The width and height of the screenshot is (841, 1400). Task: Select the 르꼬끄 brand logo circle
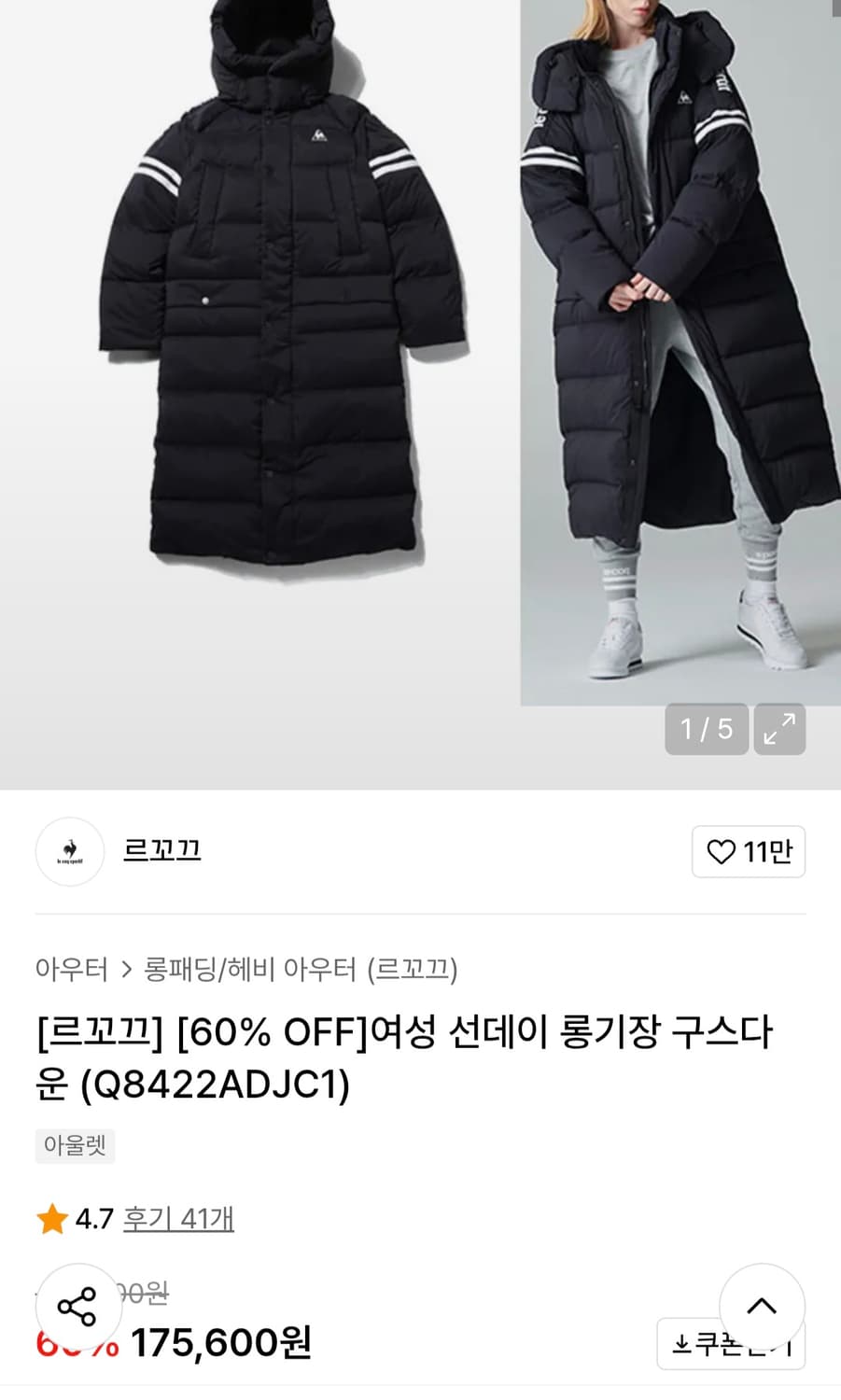point(69,851)
